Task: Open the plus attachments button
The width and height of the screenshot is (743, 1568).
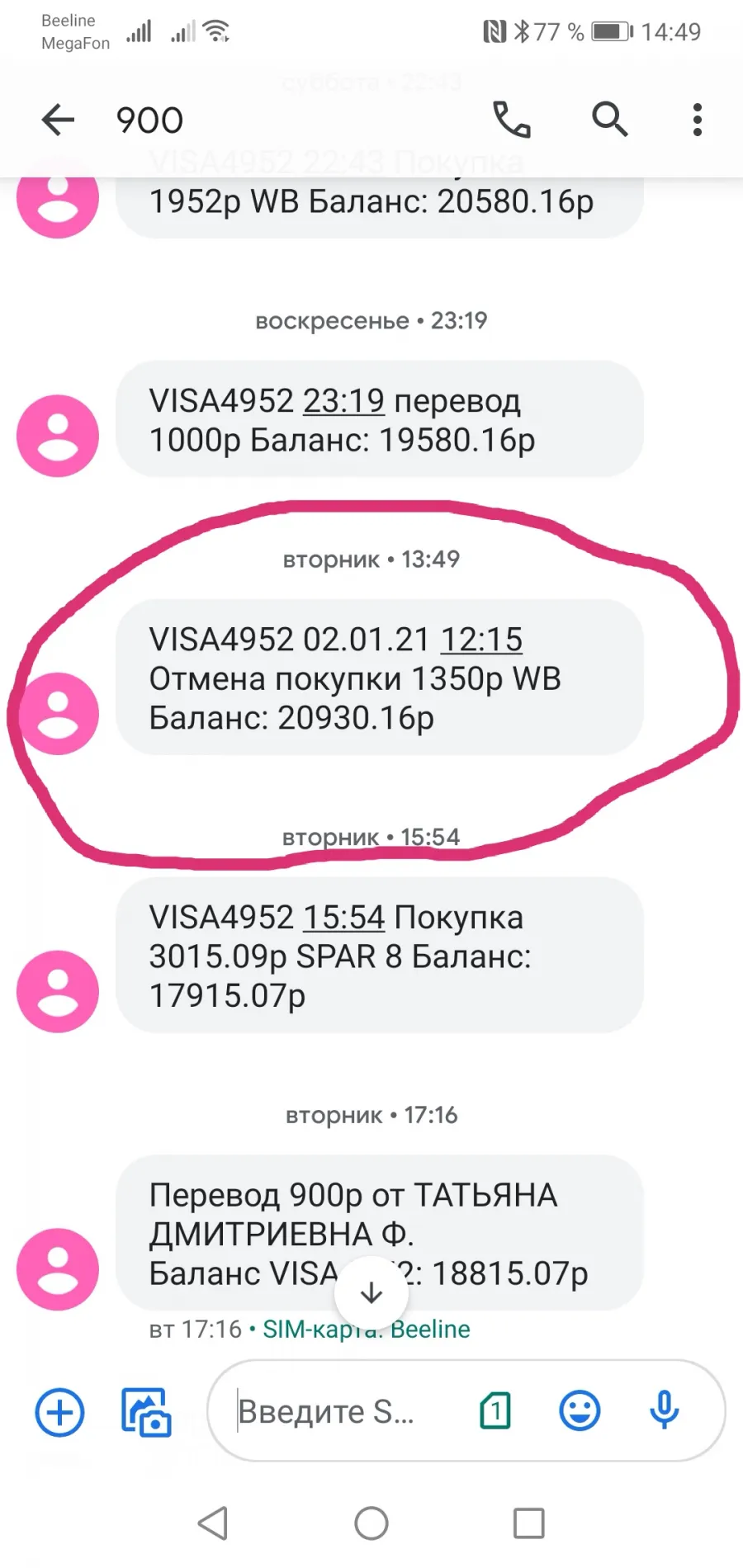Action: pos(59,1412)
